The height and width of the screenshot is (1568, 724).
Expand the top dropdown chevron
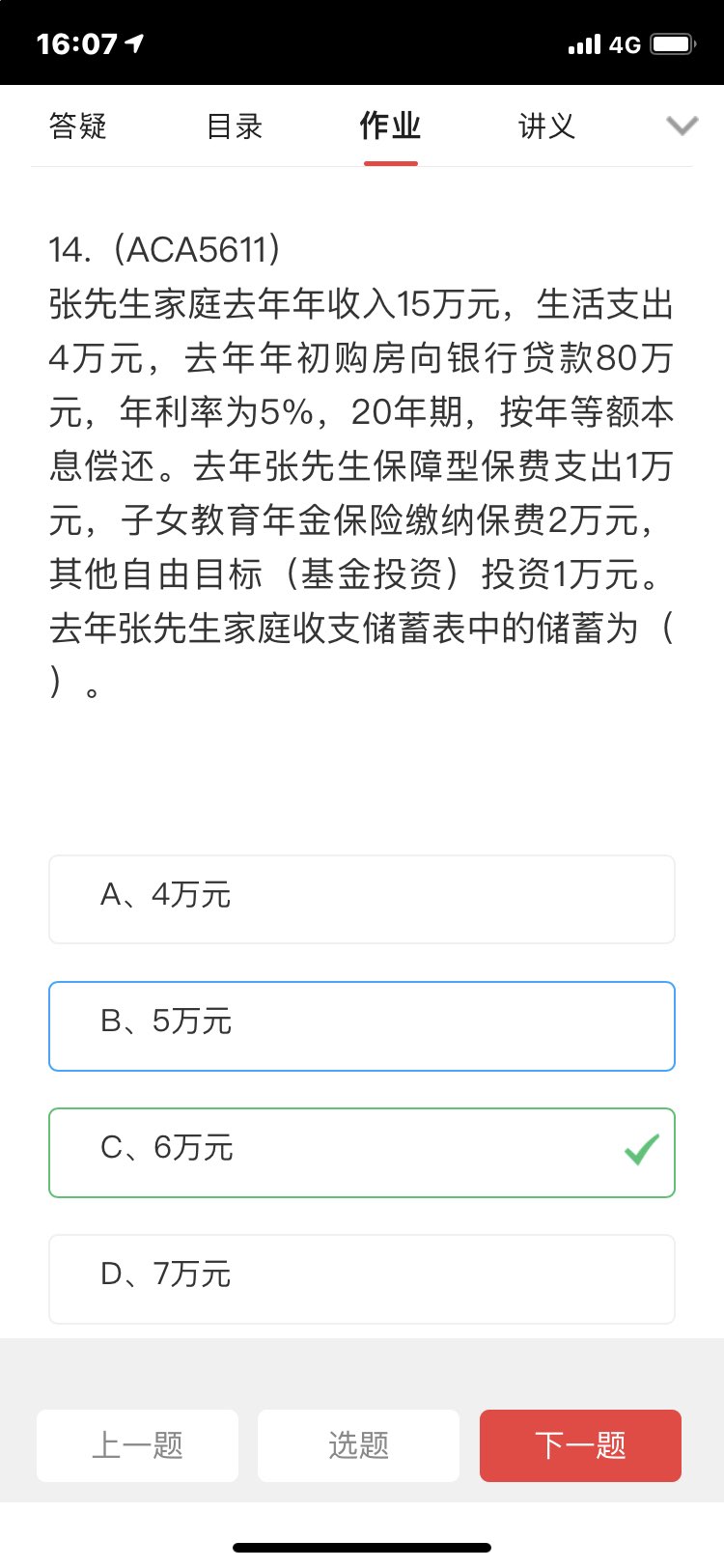(x=682, y=126)
